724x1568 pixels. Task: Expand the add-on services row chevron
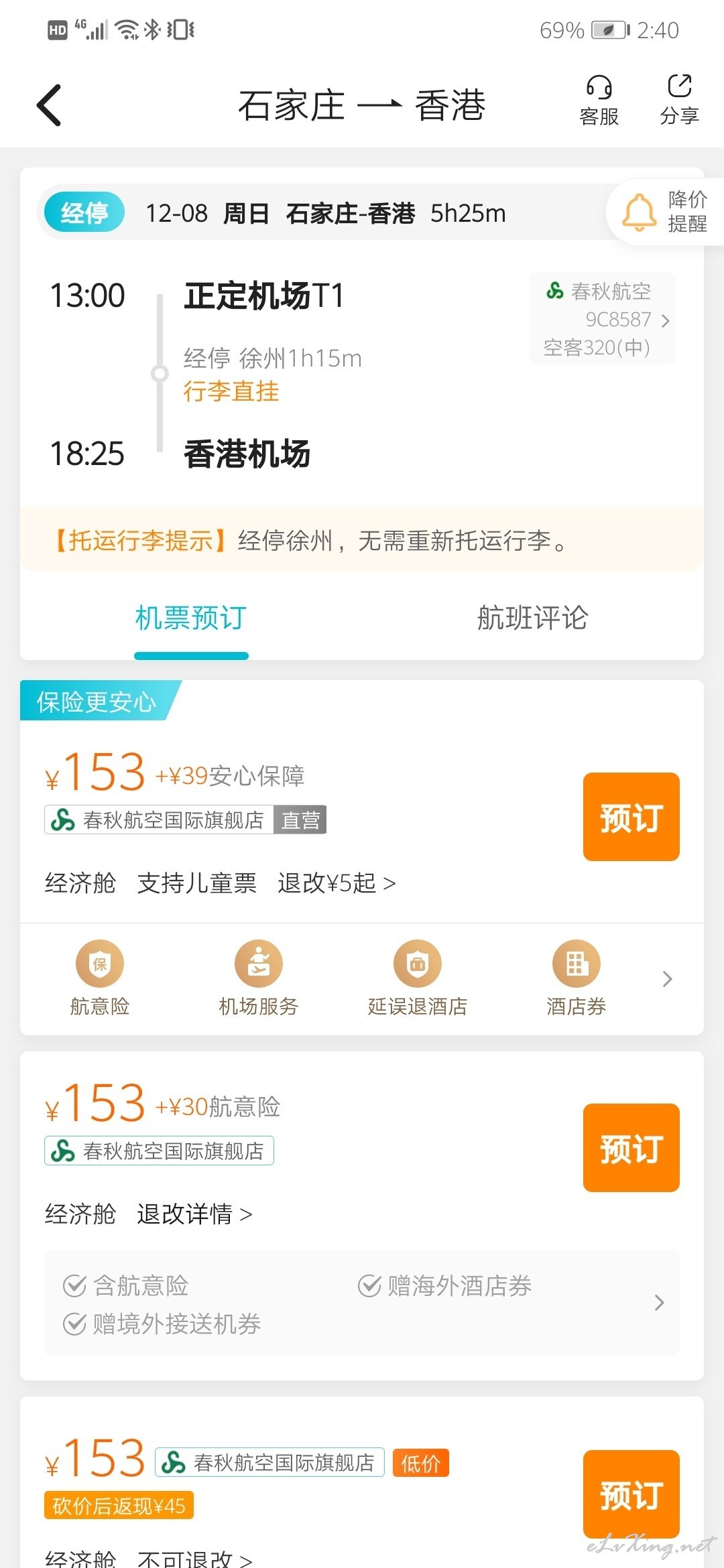(x=667, y=979)
